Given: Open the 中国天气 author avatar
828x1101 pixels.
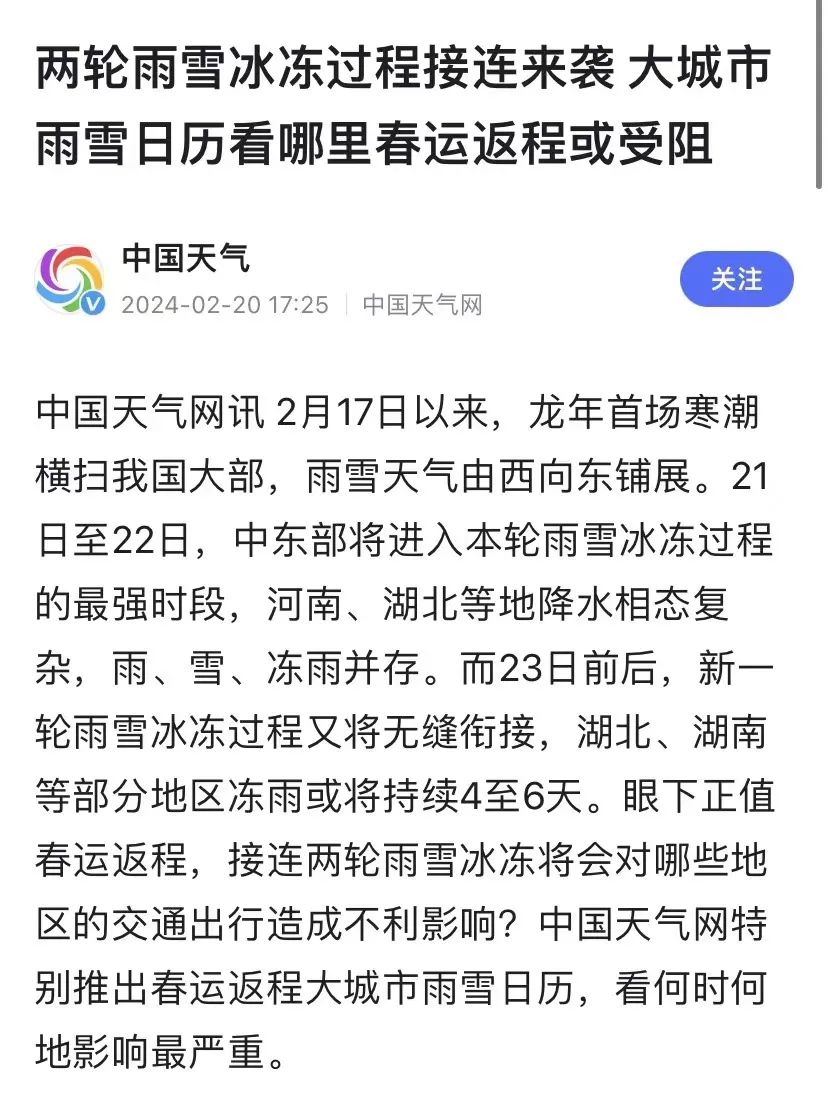Looking at the screenshot, I should click(x=71, y=279).
